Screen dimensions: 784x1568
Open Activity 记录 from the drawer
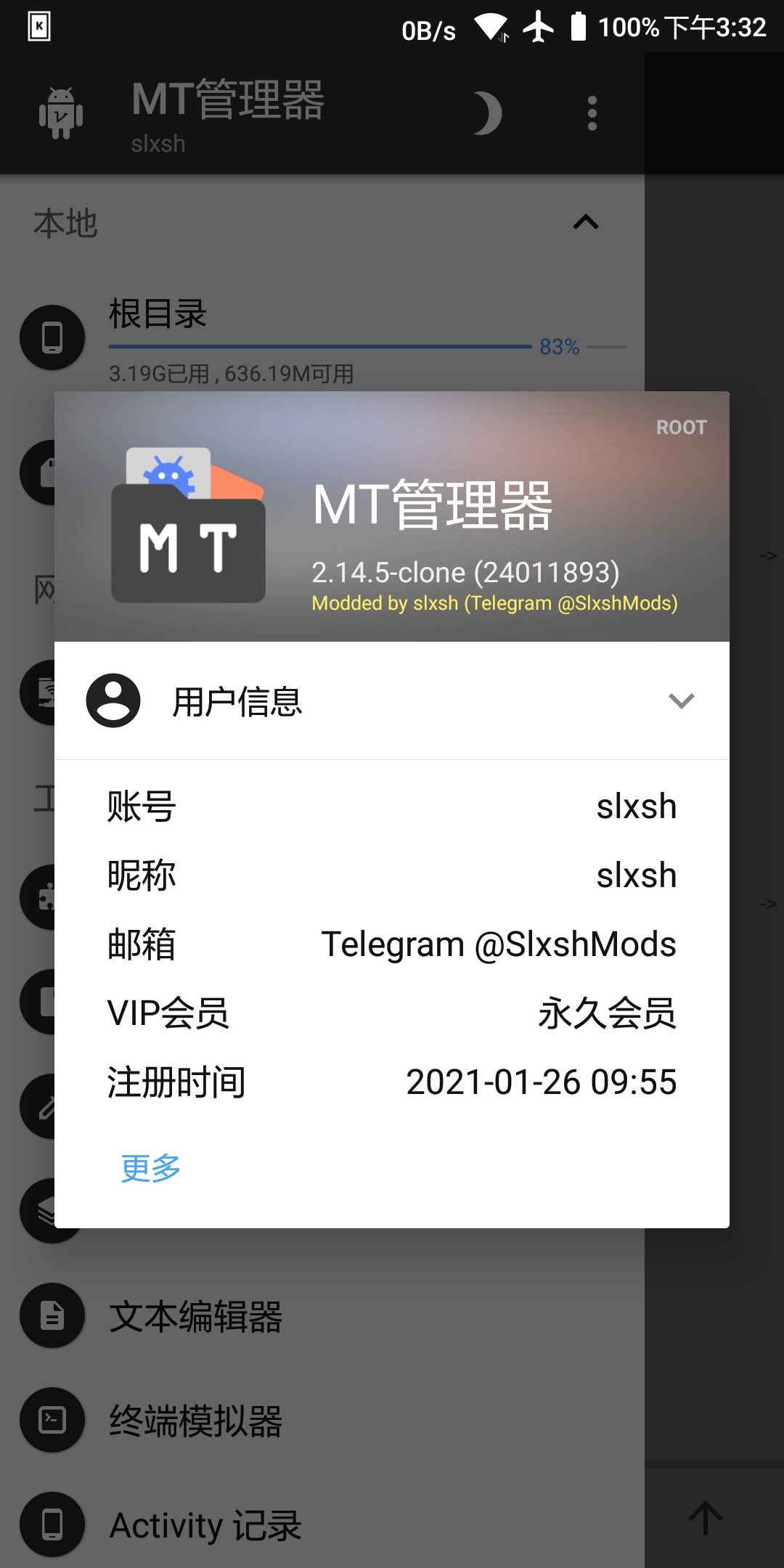click(205, 1525)
